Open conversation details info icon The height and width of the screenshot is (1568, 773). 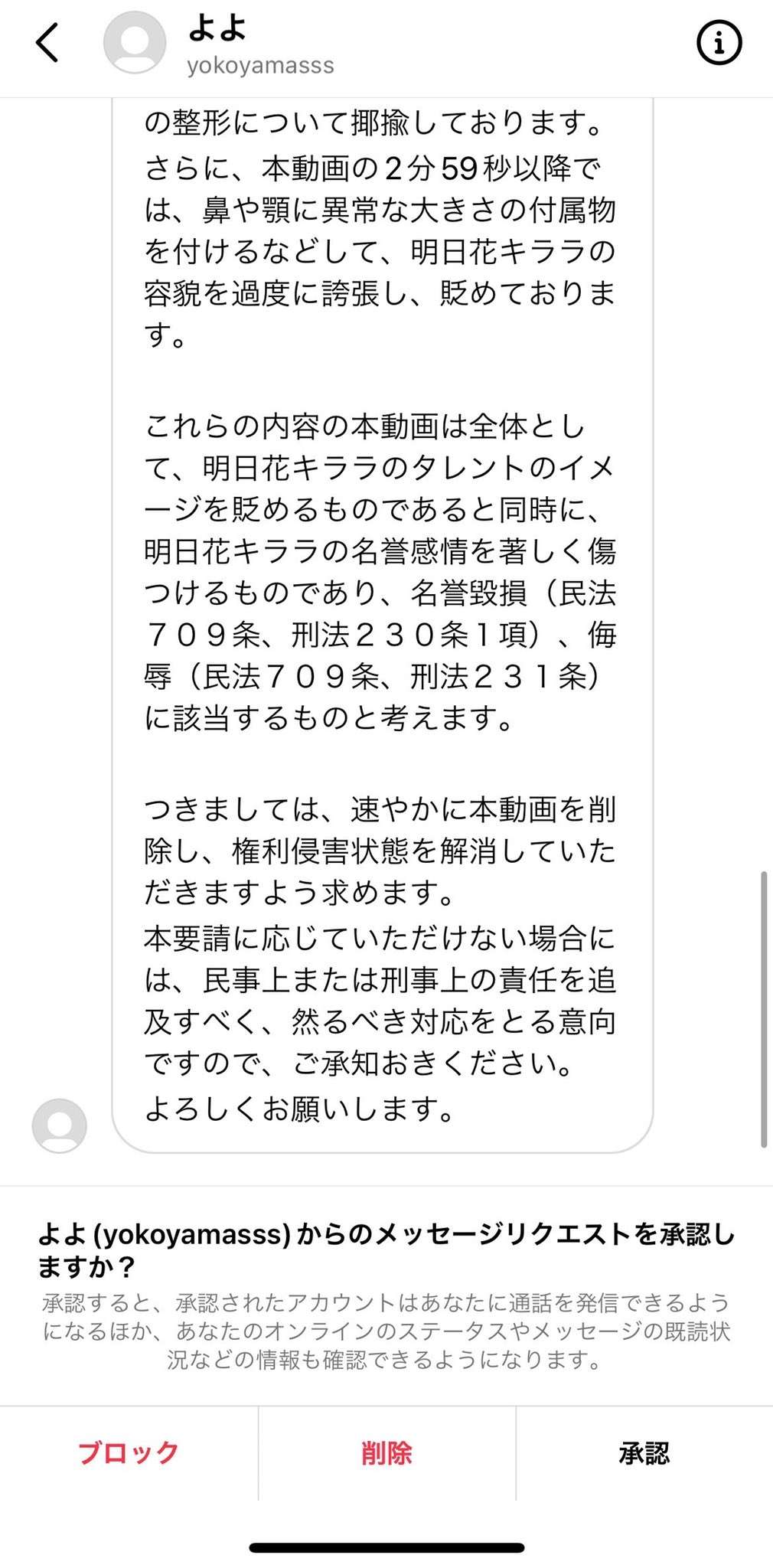[719, 44]
